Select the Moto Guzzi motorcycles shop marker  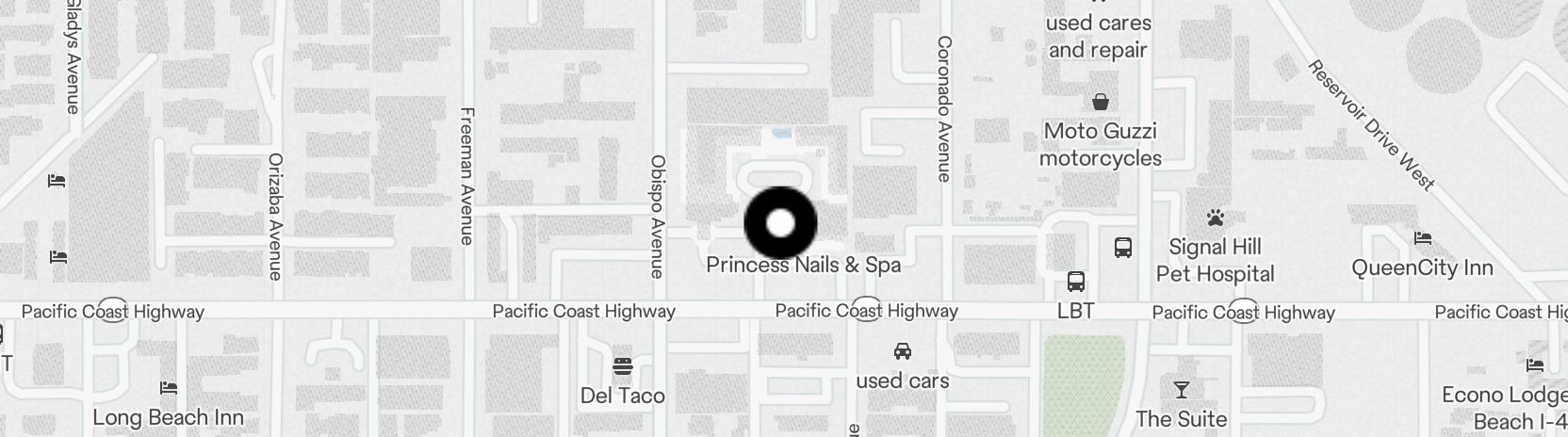pyautogui.click(x=1100, y=103)
